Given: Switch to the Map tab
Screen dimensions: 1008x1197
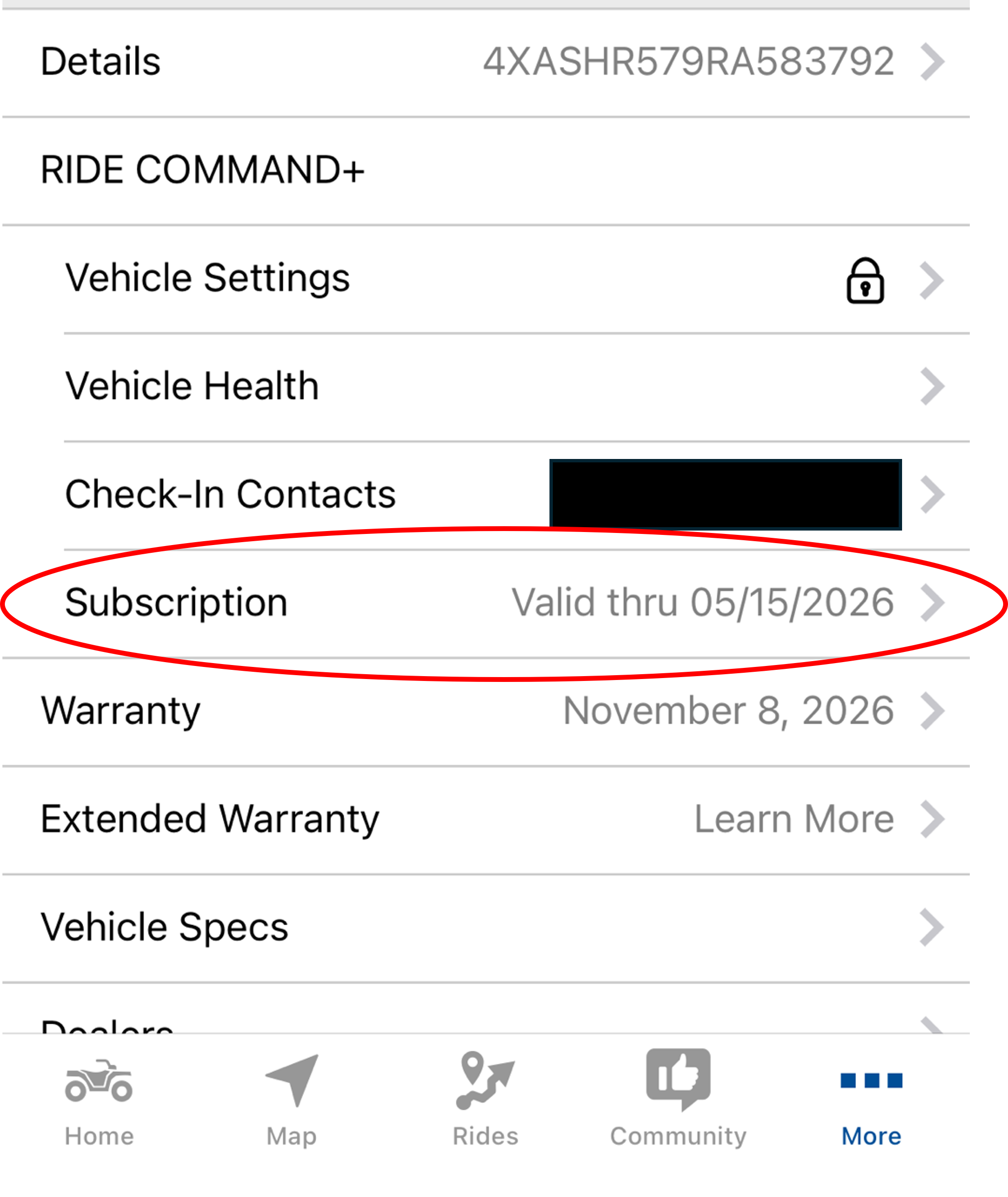Looking at the screenshot, I should coord(292,1102).
